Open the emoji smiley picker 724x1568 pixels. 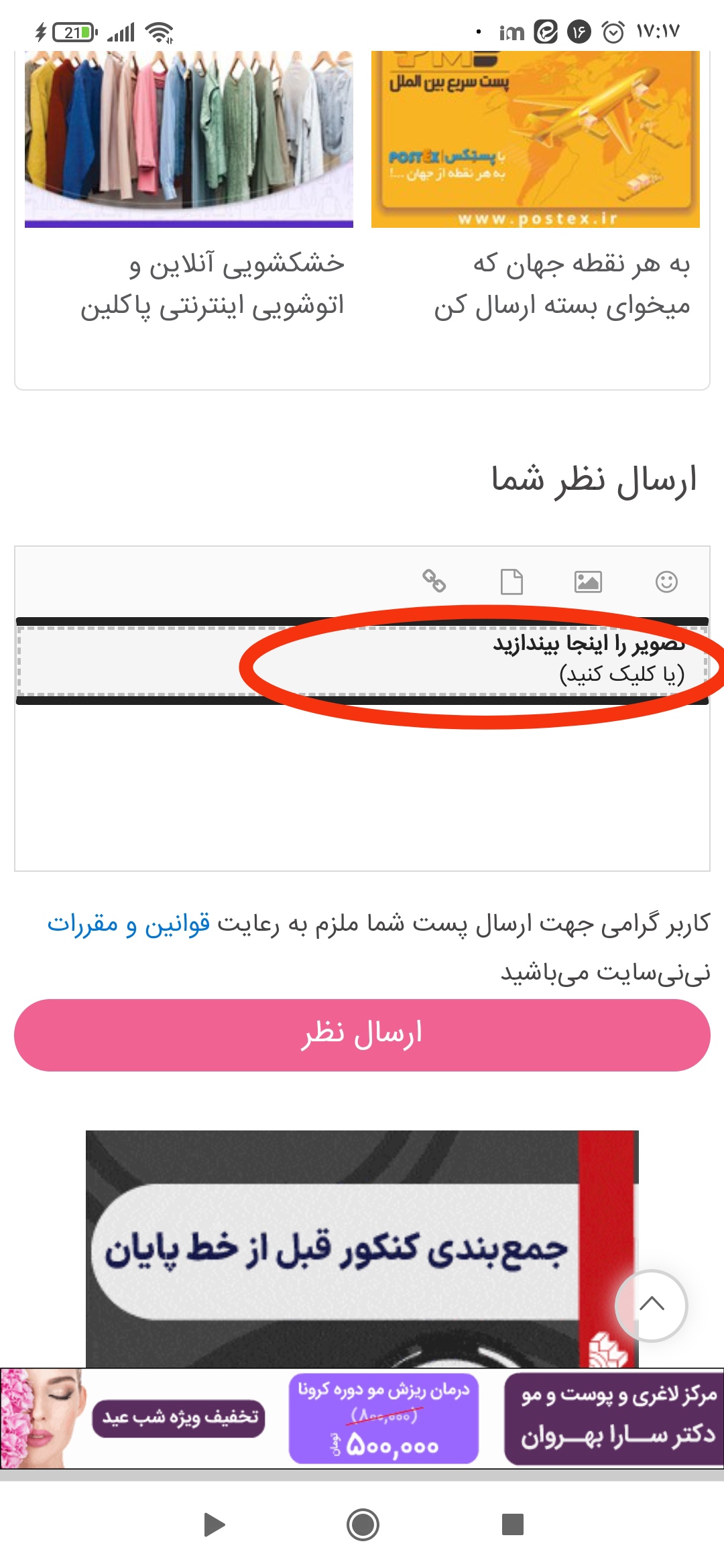click(x=666, y=581)
